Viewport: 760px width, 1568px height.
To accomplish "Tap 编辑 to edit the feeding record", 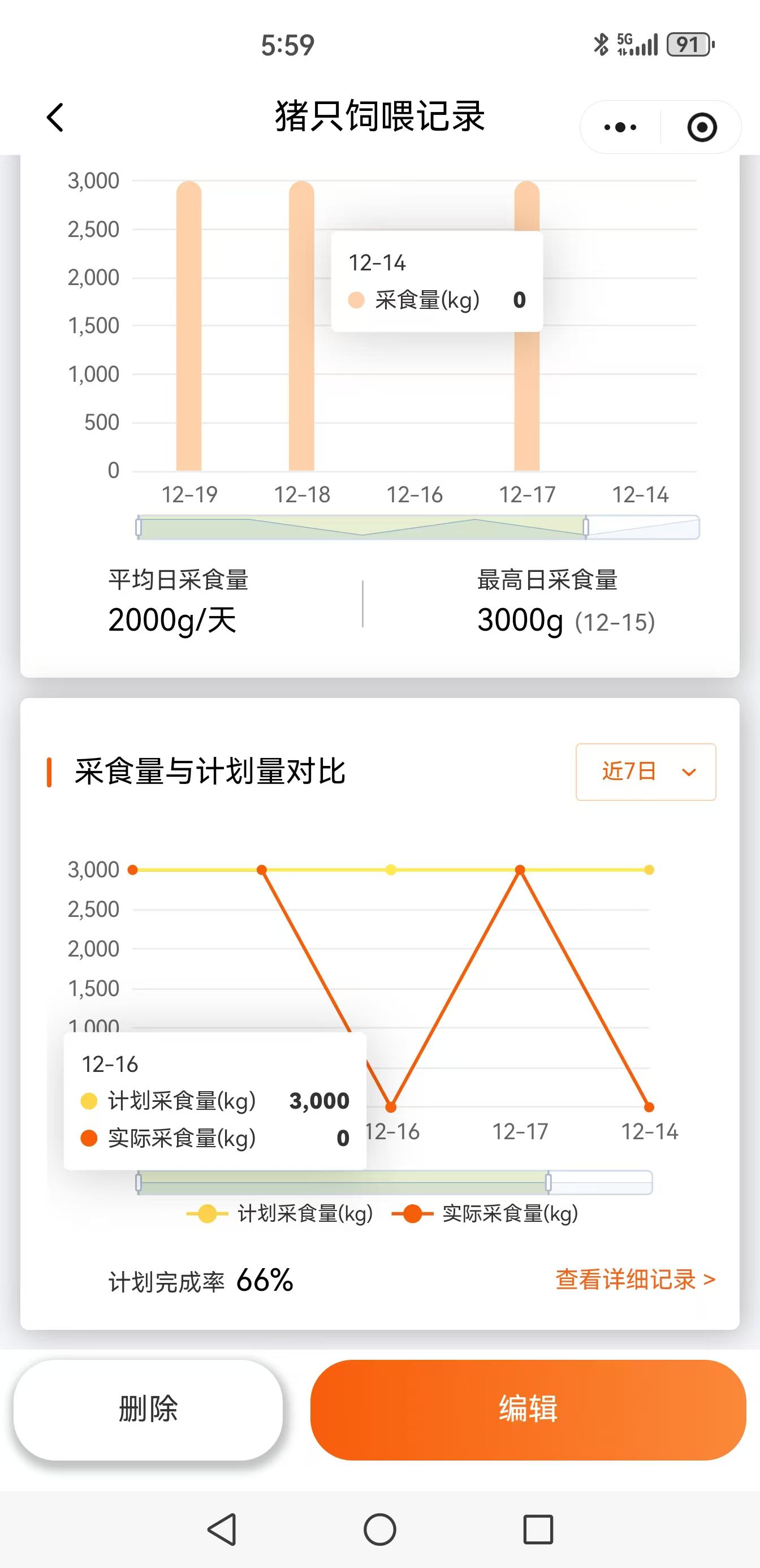I will coord(528,1409).
